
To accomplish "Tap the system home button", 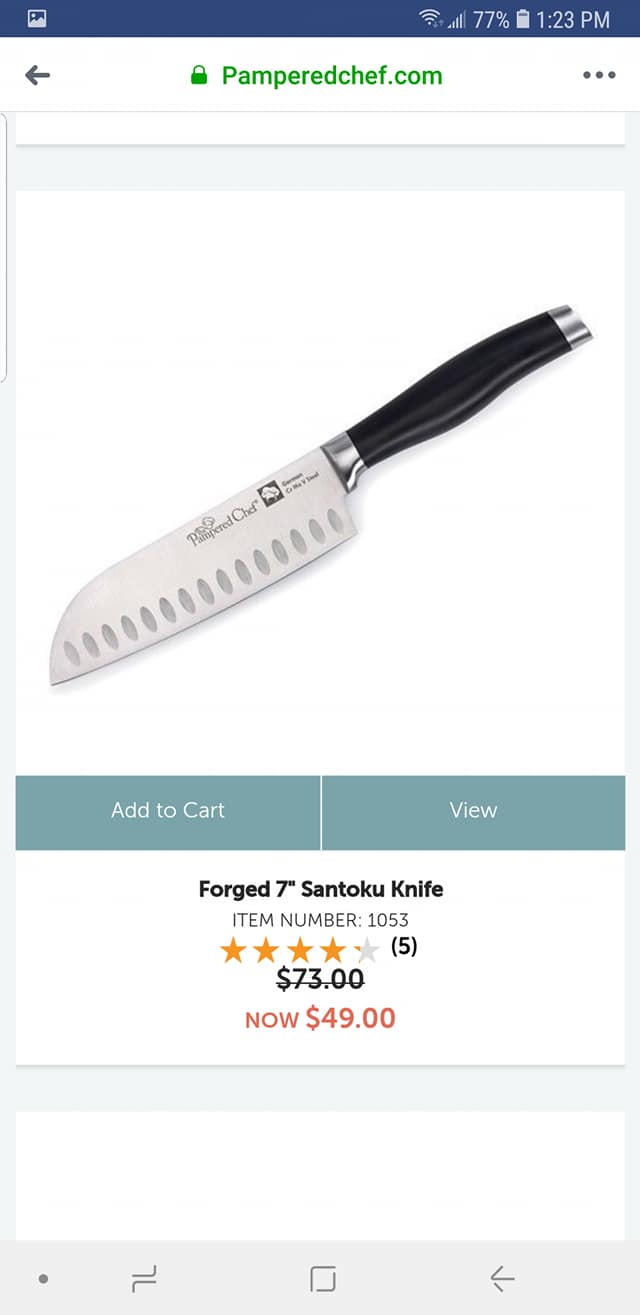I will coord(322,1277).
